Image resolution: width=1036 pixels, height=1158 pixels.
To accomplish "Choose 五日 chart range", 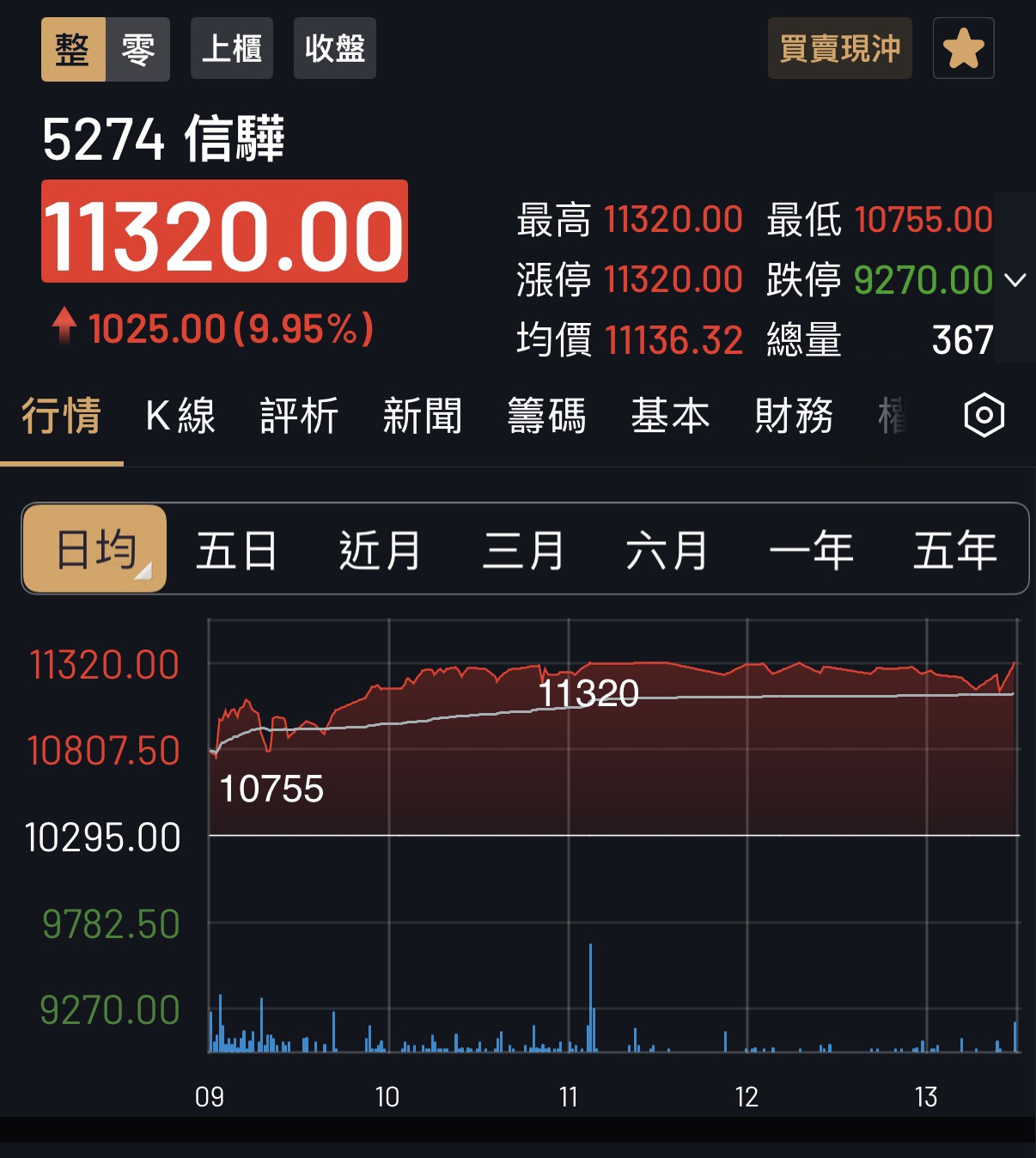I will (x=236, y=550).
